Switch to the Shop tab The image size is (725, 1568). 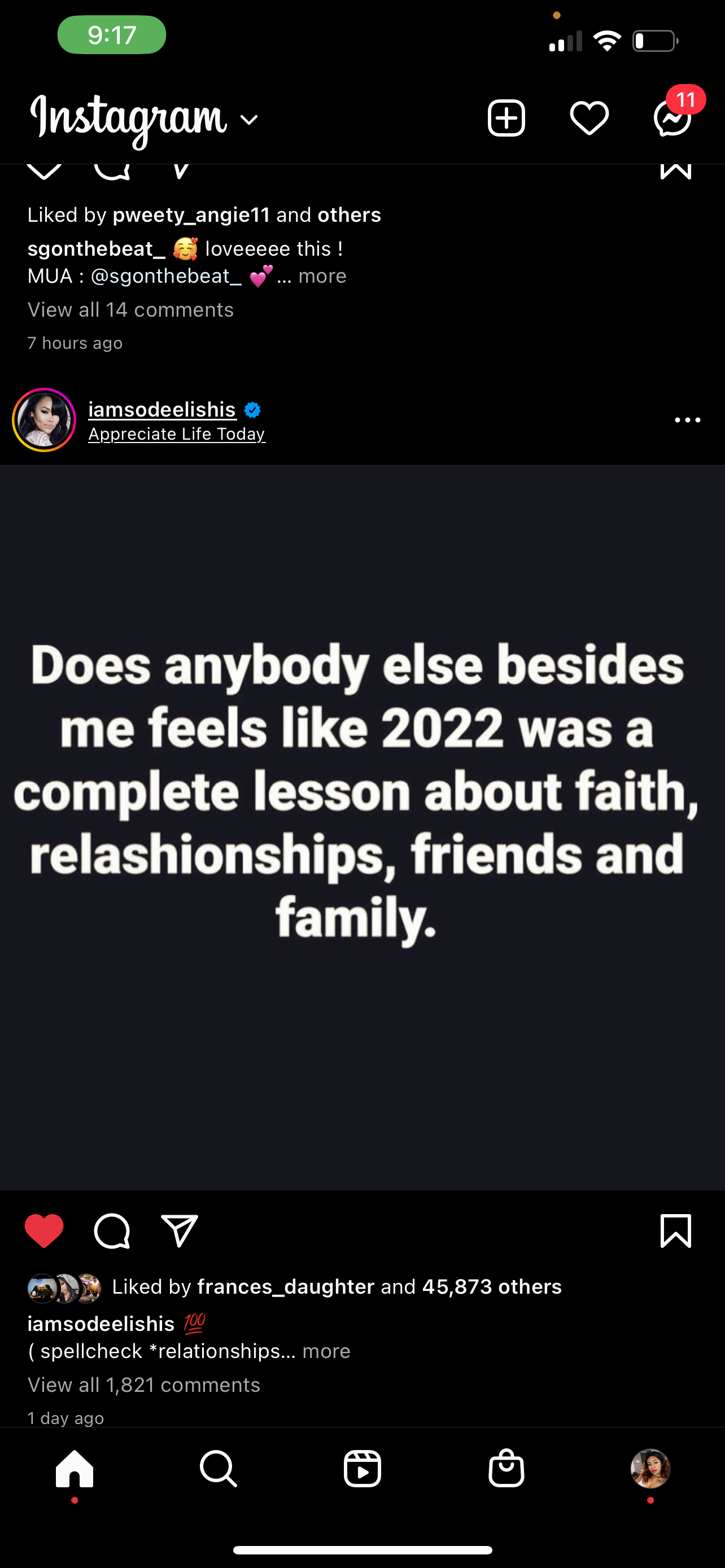pyautogui.click(x=506, y=1469)
